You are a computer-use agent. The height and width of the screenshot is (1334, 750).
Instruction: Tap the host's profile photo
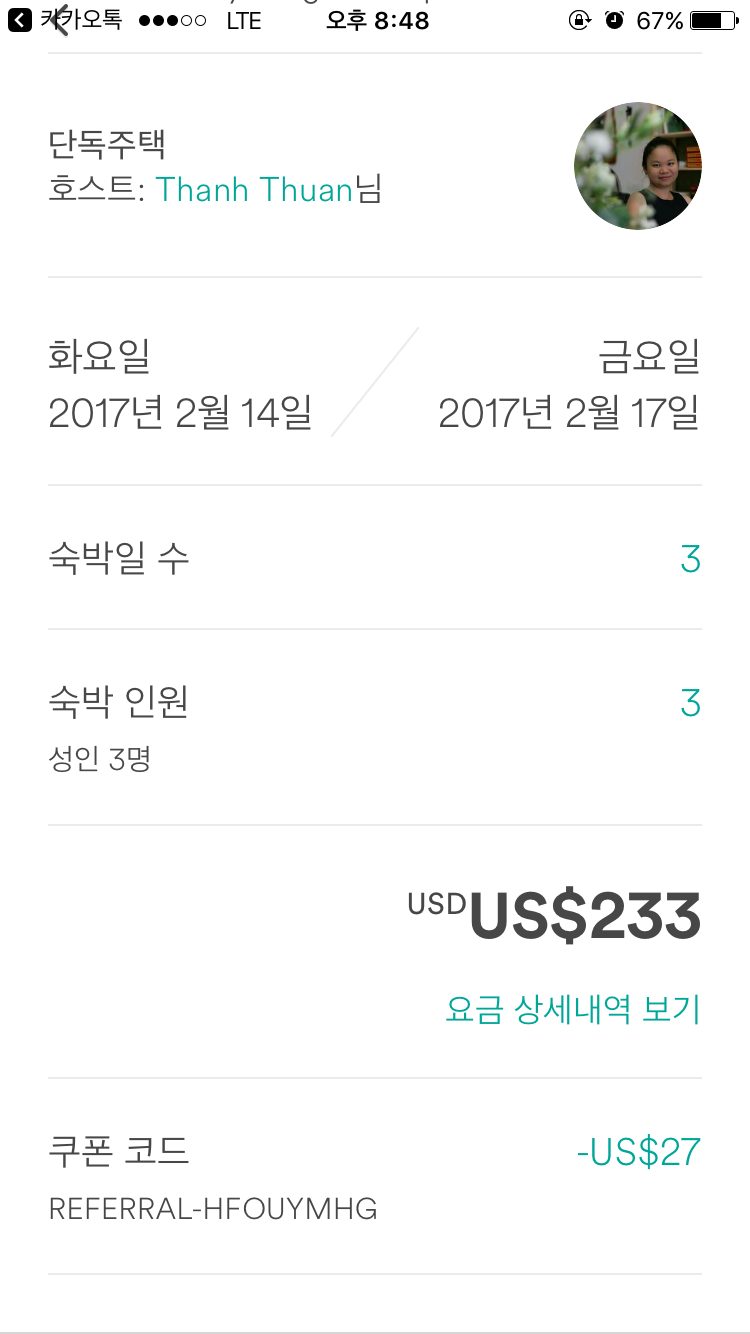pos(637,166)
